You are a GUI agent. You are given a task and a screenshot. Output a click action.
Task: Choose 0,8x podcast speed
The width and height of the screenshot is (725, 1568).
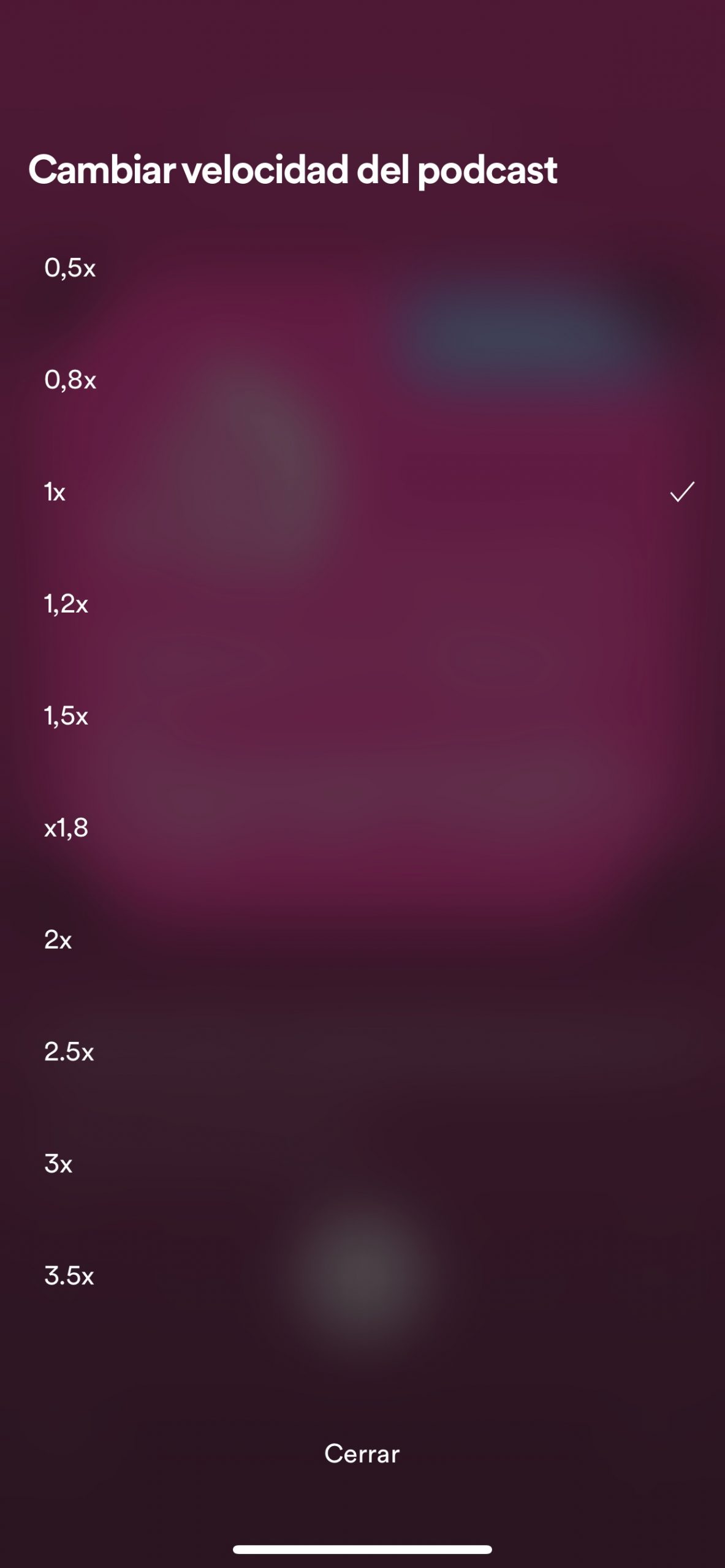pyautogui.click(x=70, y=380)
